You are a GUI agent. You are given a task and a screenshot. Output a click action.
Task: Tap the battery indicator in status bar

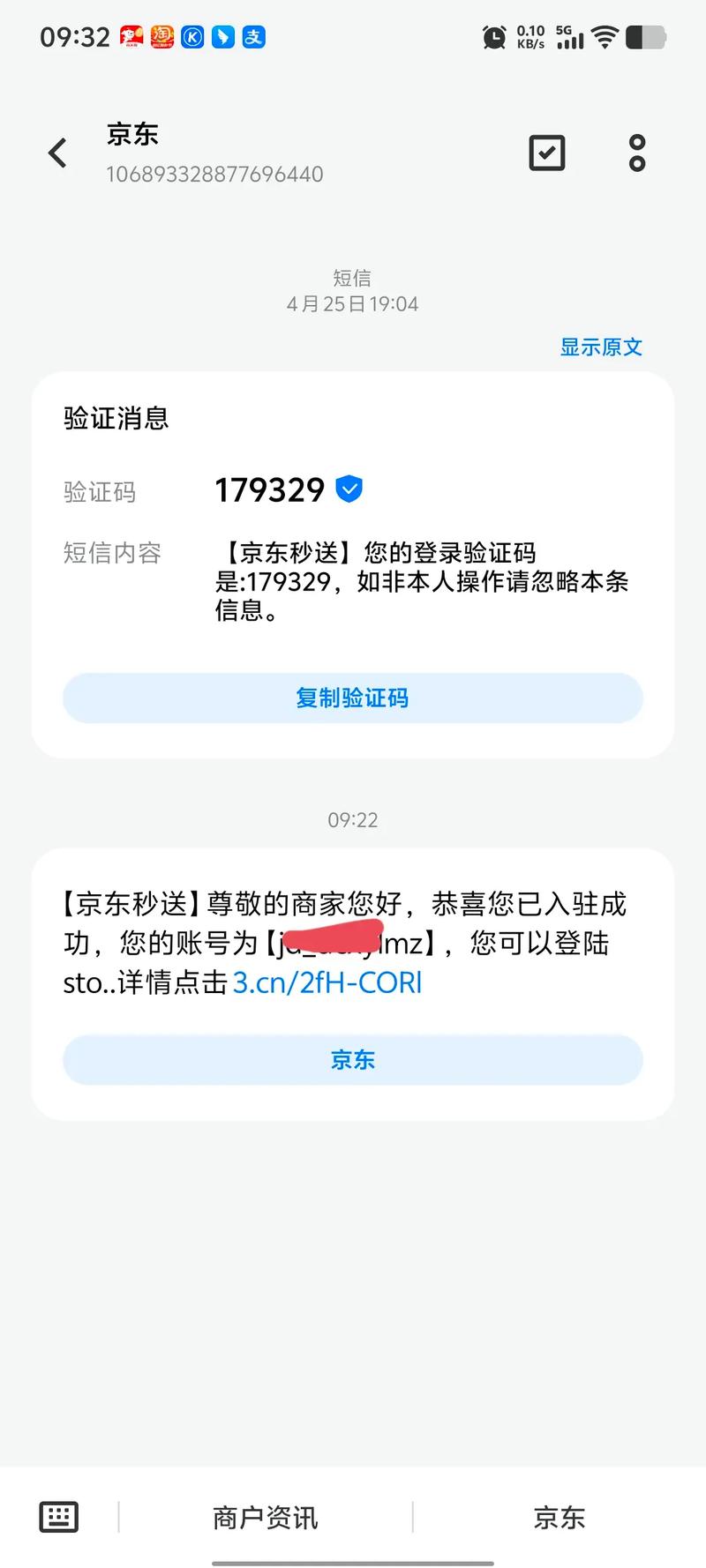pos(643,36)
